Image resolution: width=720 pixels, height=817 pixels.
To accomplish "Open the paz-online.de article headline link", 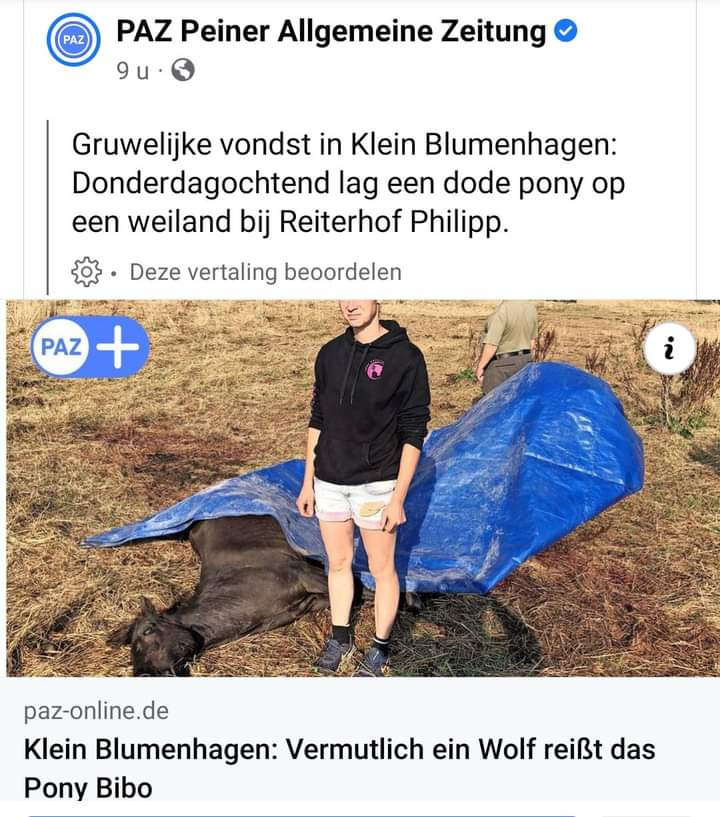I will pos(339,767).
